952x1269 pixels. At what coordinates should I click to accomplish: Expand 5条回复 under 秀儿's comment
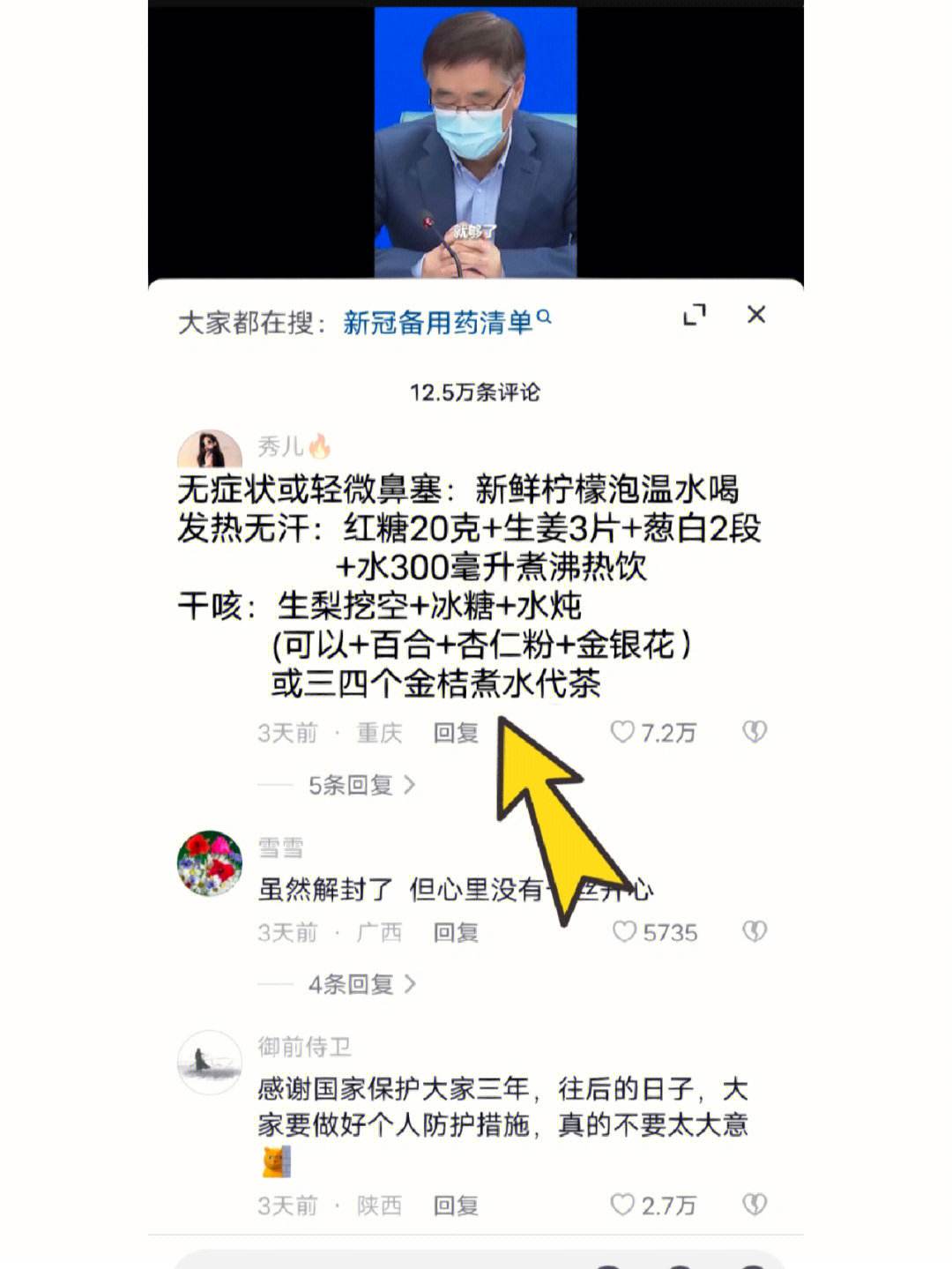click(x=360, y=785)
